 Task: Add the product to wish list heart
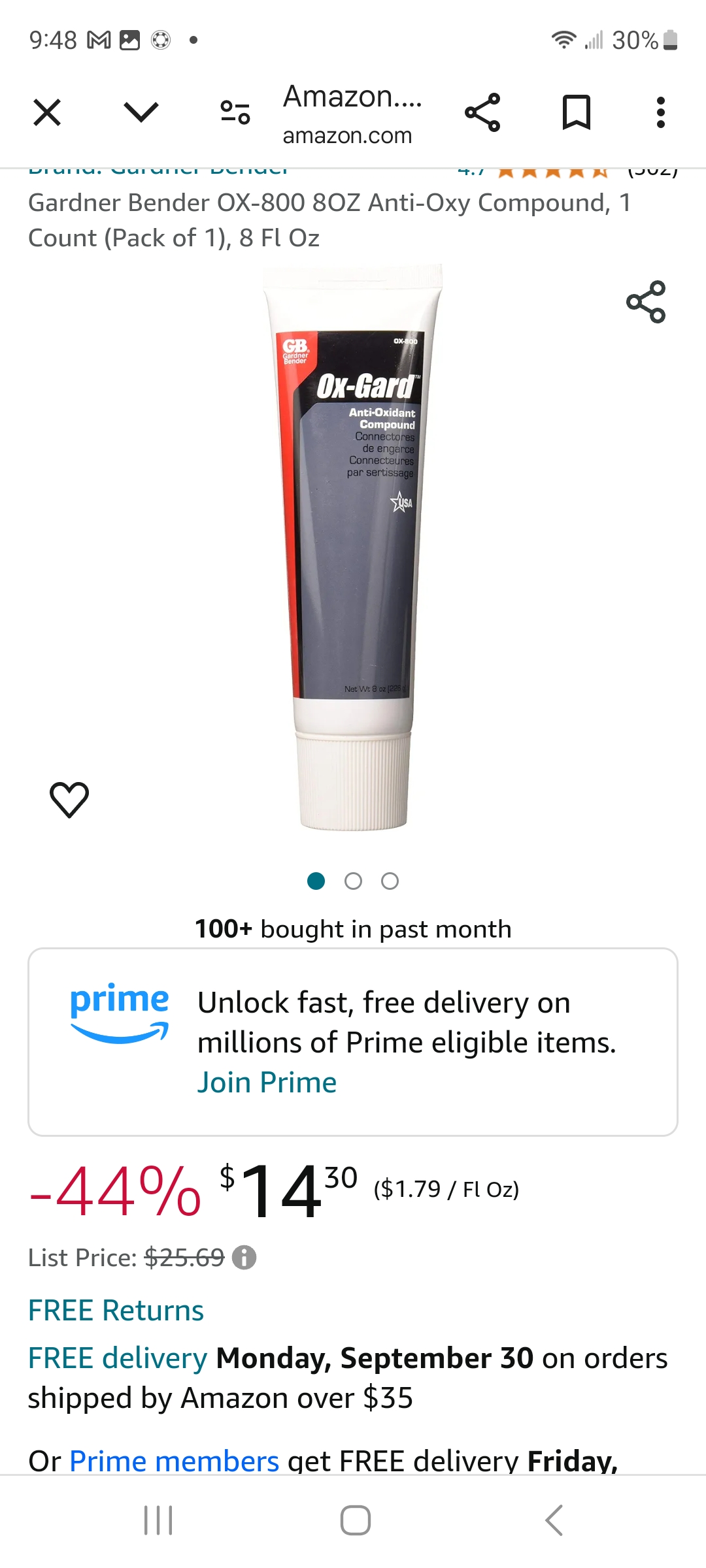point(69,799)
